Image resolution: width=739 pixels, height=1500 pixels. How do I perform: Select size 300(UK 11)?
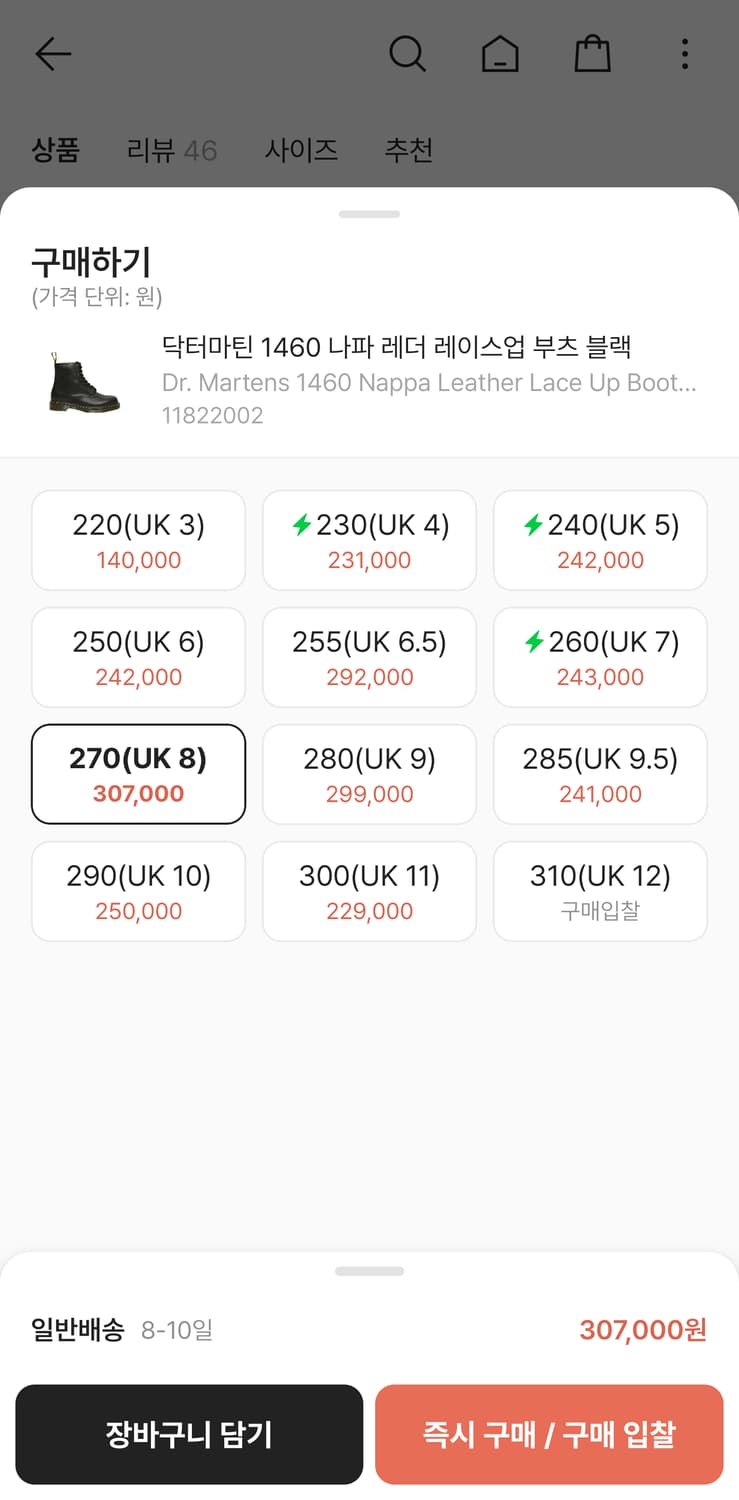[x=368, y=891]
